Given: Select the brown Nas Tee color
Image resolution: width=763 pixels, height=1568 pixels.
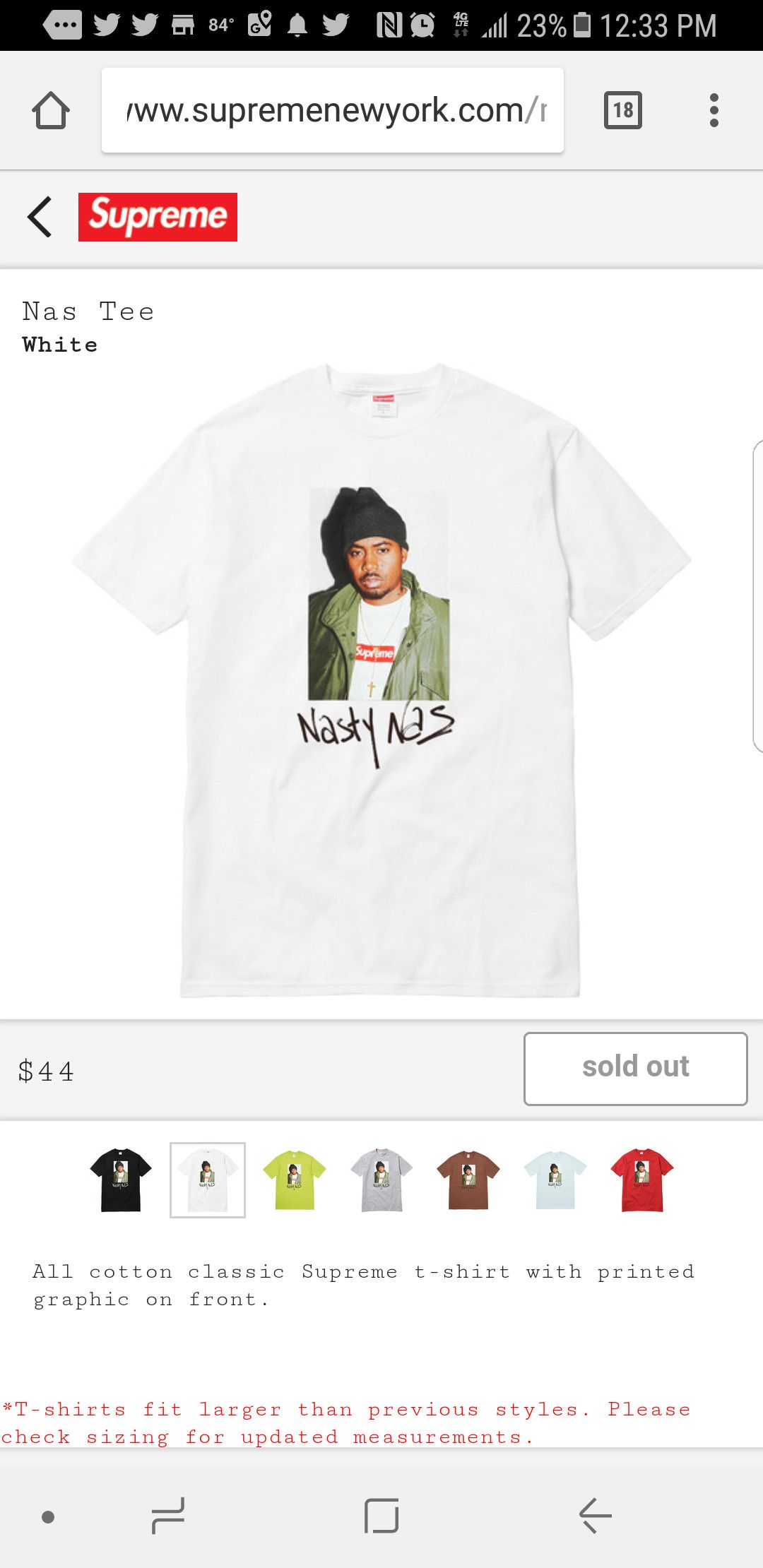Looking at the screenshot, I should pos(468,1180).
